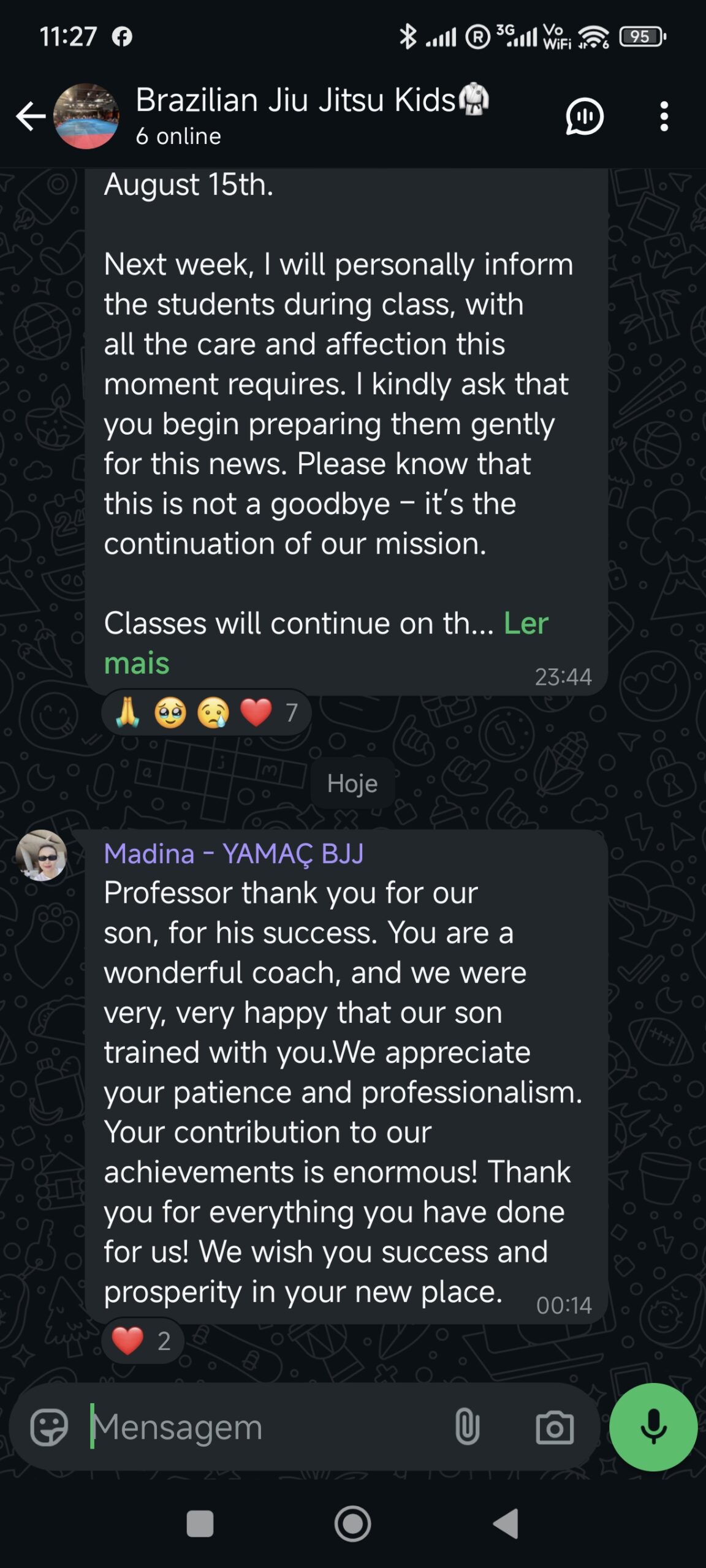706x1568 pixels.
Task: Select sender name Madina - YAMAÇ BJJ
Action: 235,853
